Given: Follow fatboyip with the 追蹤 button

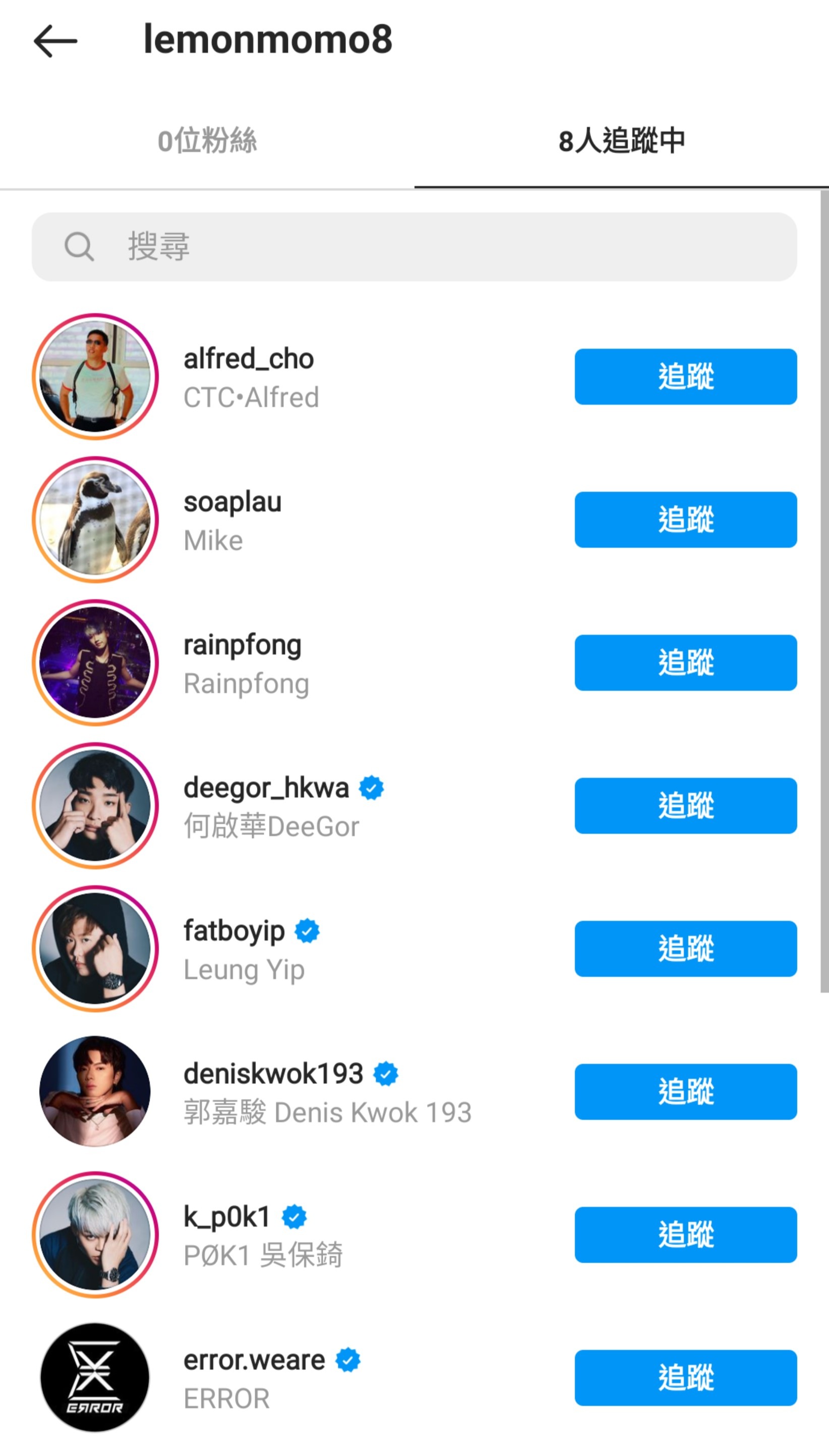Looking at the screenshot, I should (x=685, y=948).
